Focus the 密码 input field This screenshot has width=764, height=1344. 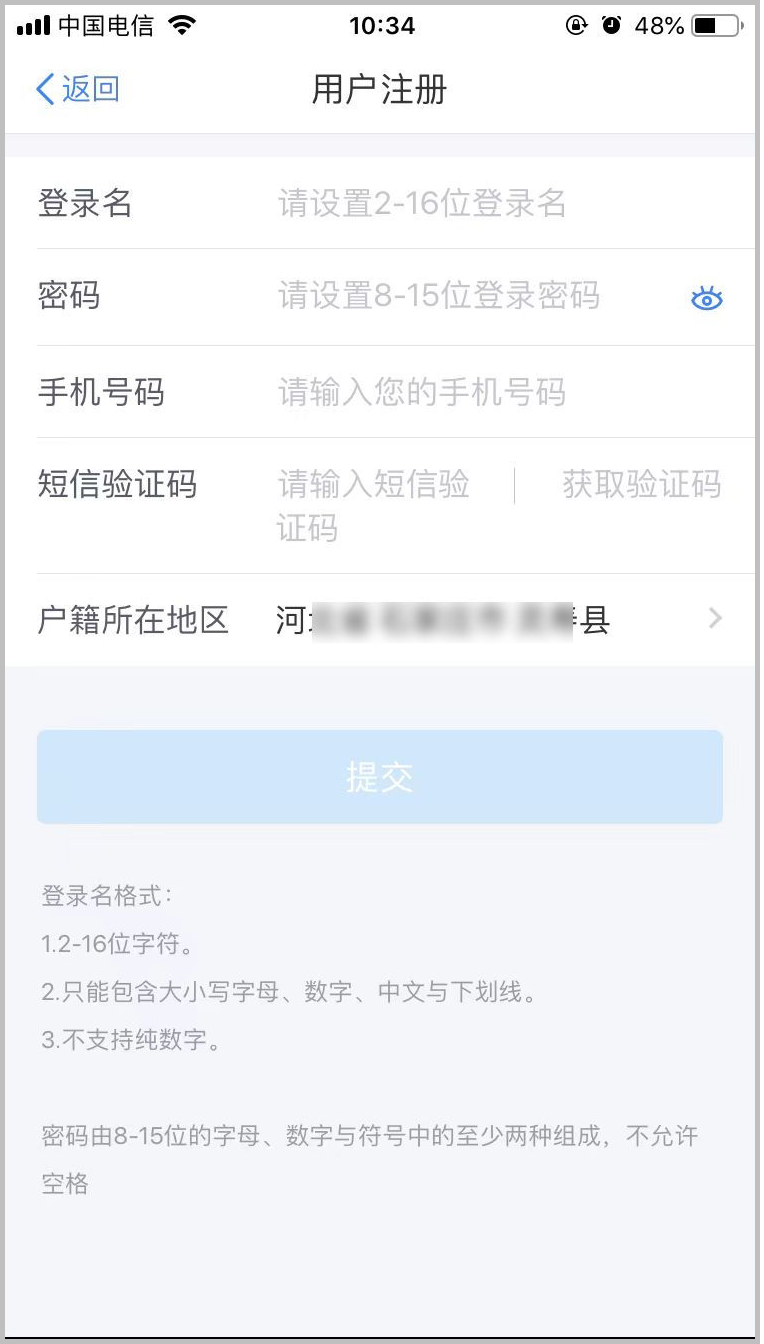[478, 296]
